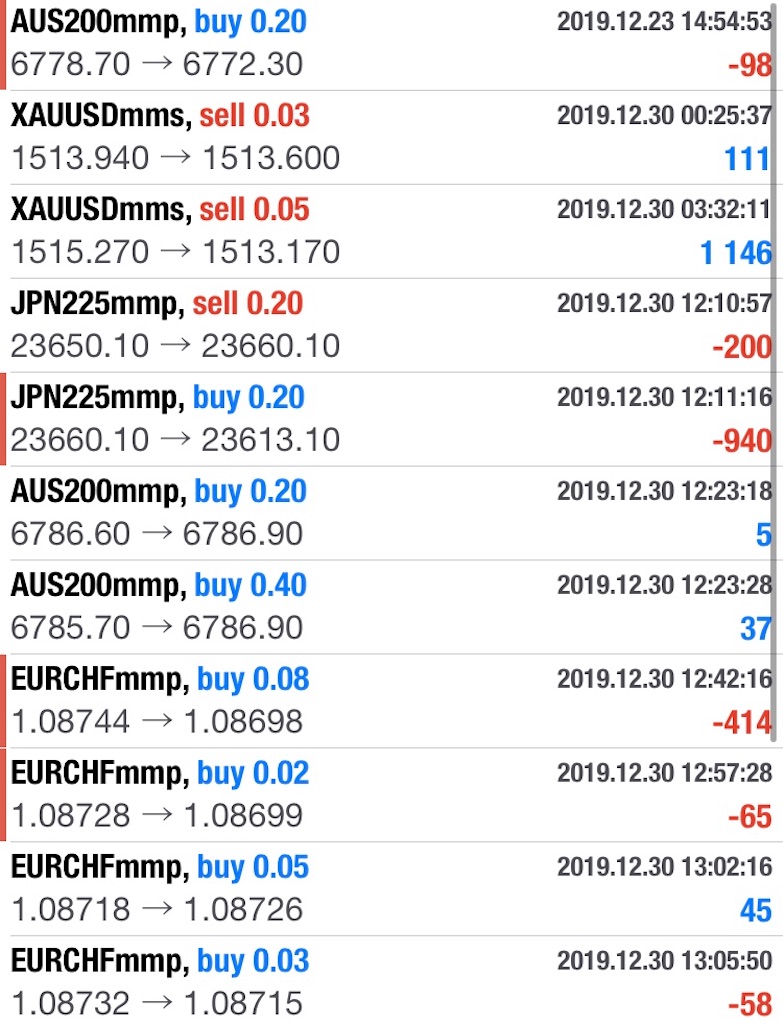The height and width of the screenshot is (1024, 783).
Task: Select the JPN225mmp sell 0.20 trade
Action: (390, 325)
